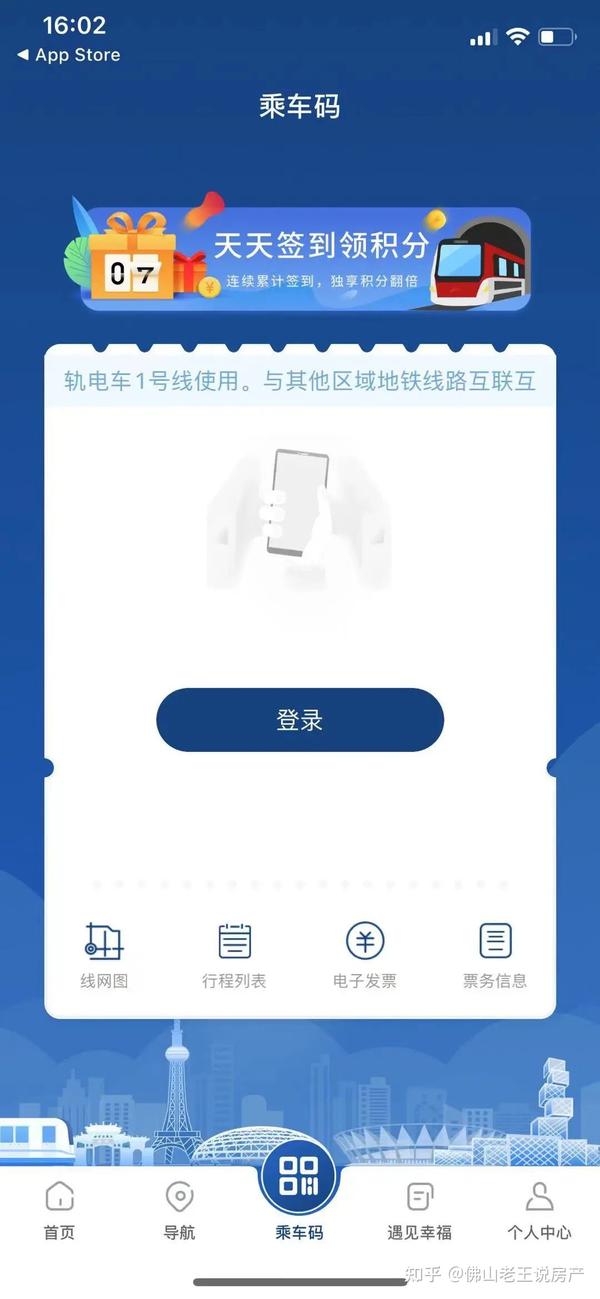Viewport: 600px width, 1299px height.
Task: Tap the 登录 button
Action: point(300,720)
